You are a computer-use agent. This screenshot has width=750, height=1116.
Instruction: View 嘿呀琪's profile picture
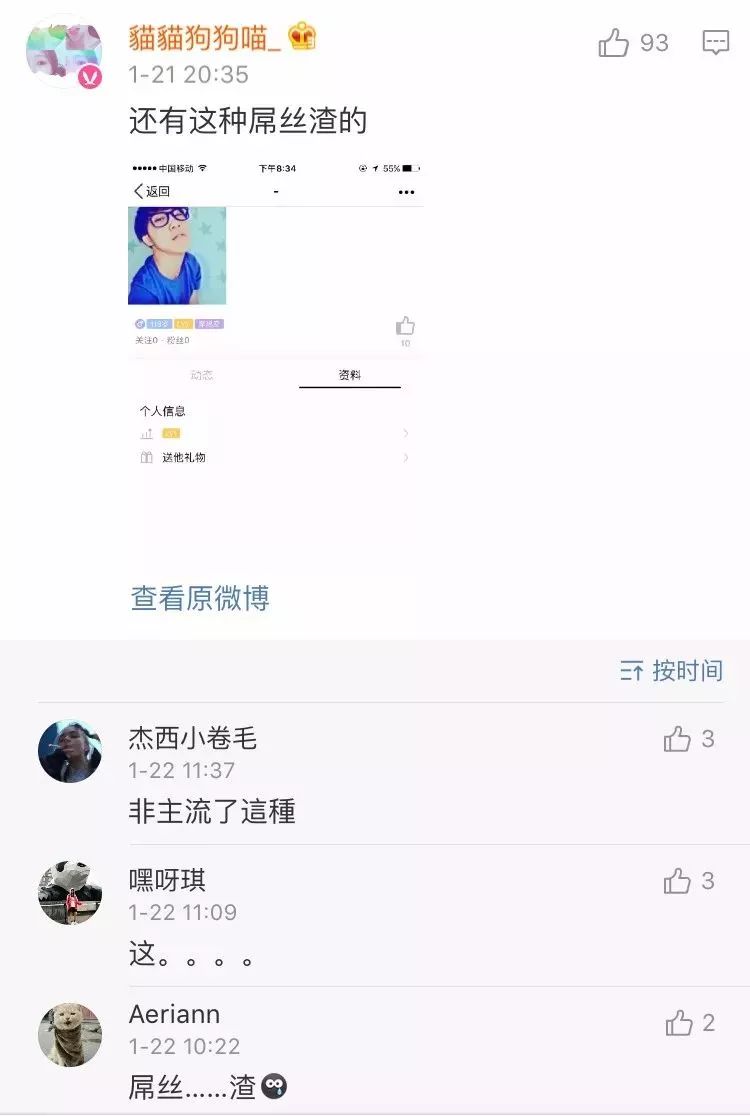(x=70, y=893)
